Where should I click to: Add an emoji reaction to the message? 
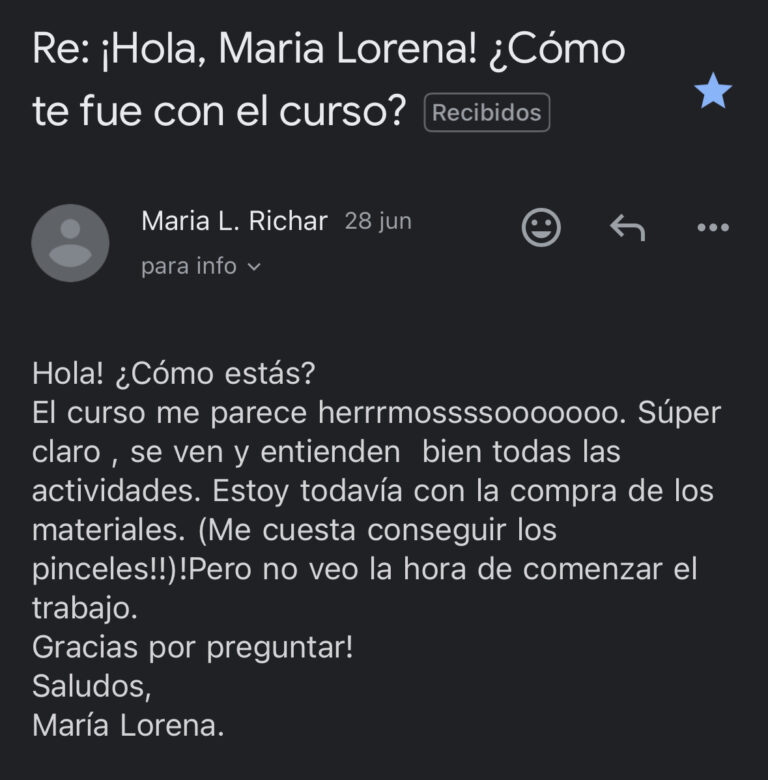coord(541,227)
